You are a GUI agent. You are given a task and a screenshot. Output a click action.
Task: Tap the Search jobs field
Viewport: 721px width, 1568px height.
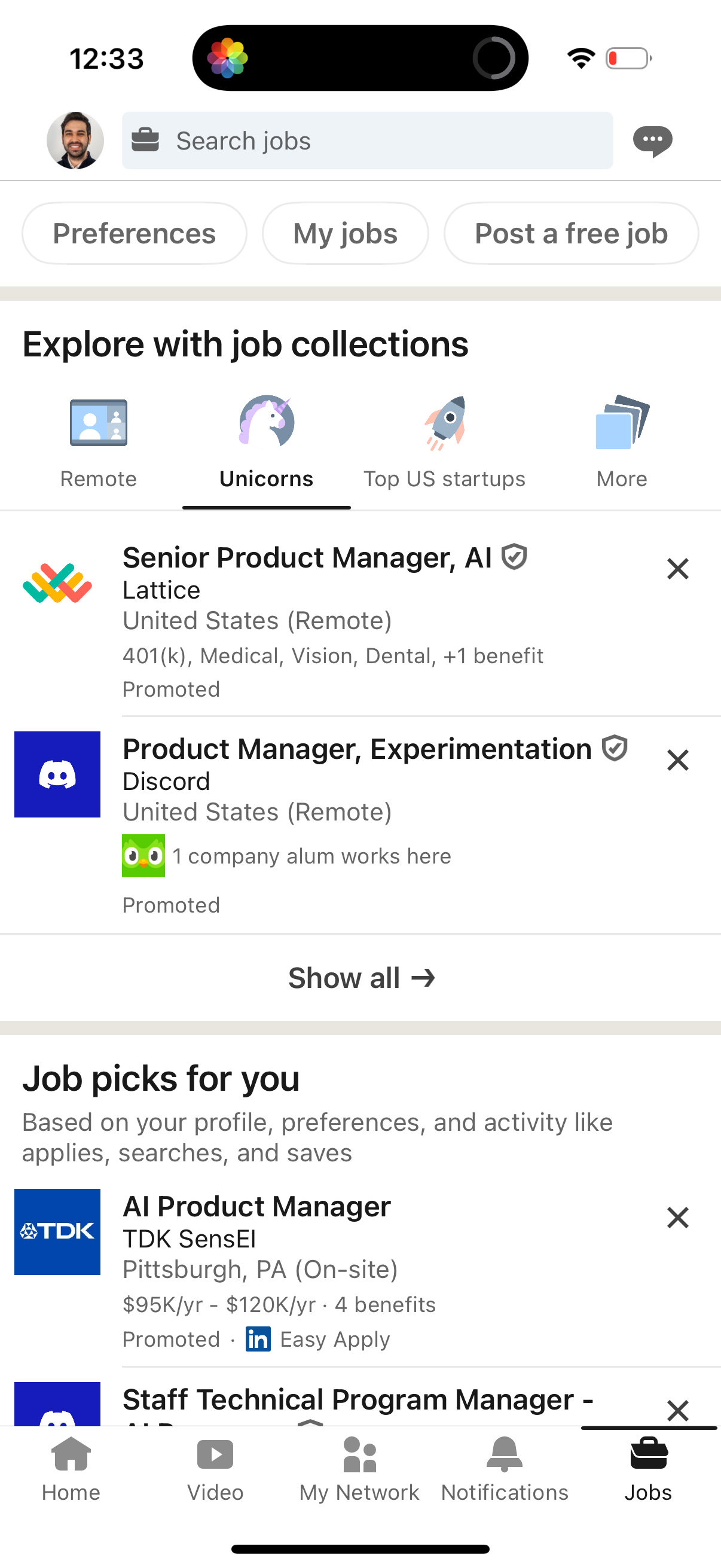click(x=368, y=140)
